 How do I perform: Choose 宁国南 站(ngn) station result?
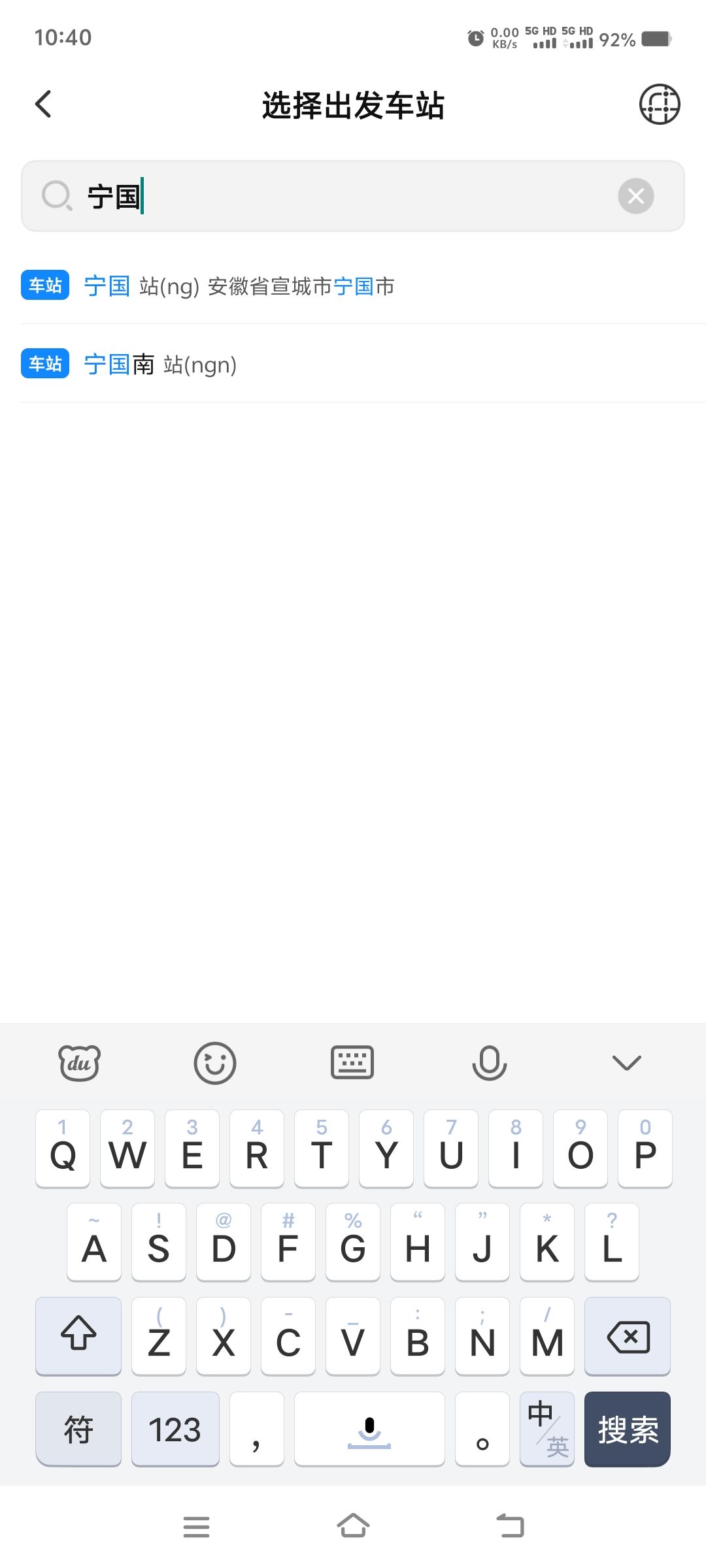pos(353,364)
